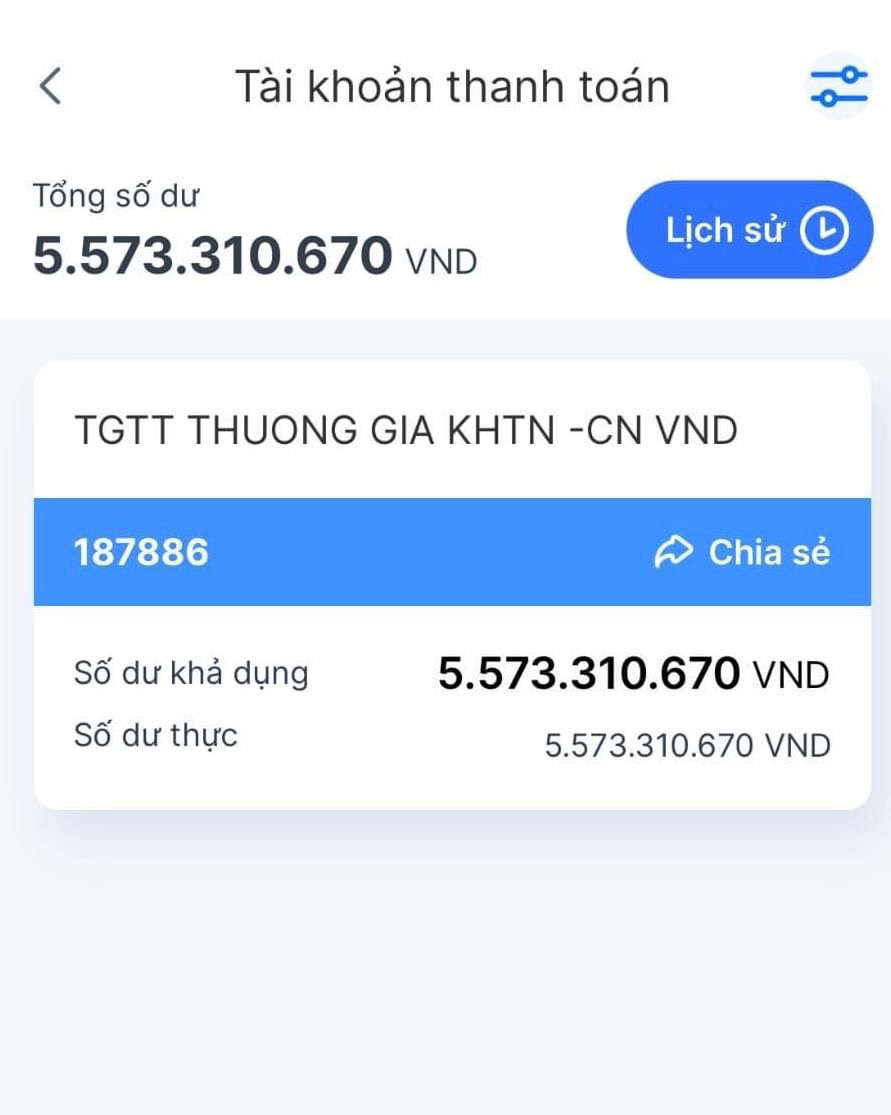Open Lịch sử transaction history
Screen dimensions: 891x1115
[x=749, y=231]
